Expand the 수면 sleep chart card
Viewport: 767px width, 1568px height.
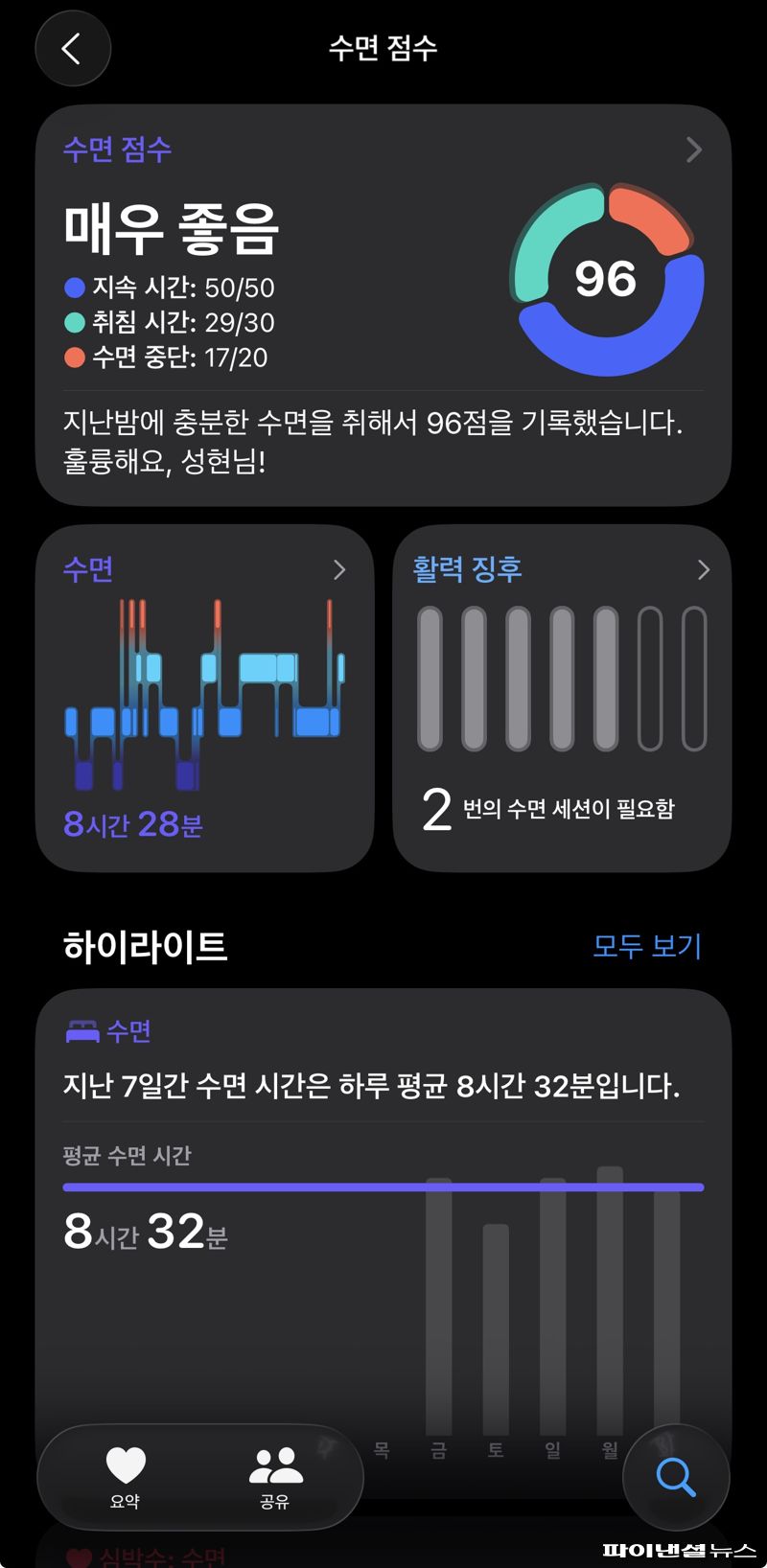[340, 569]
